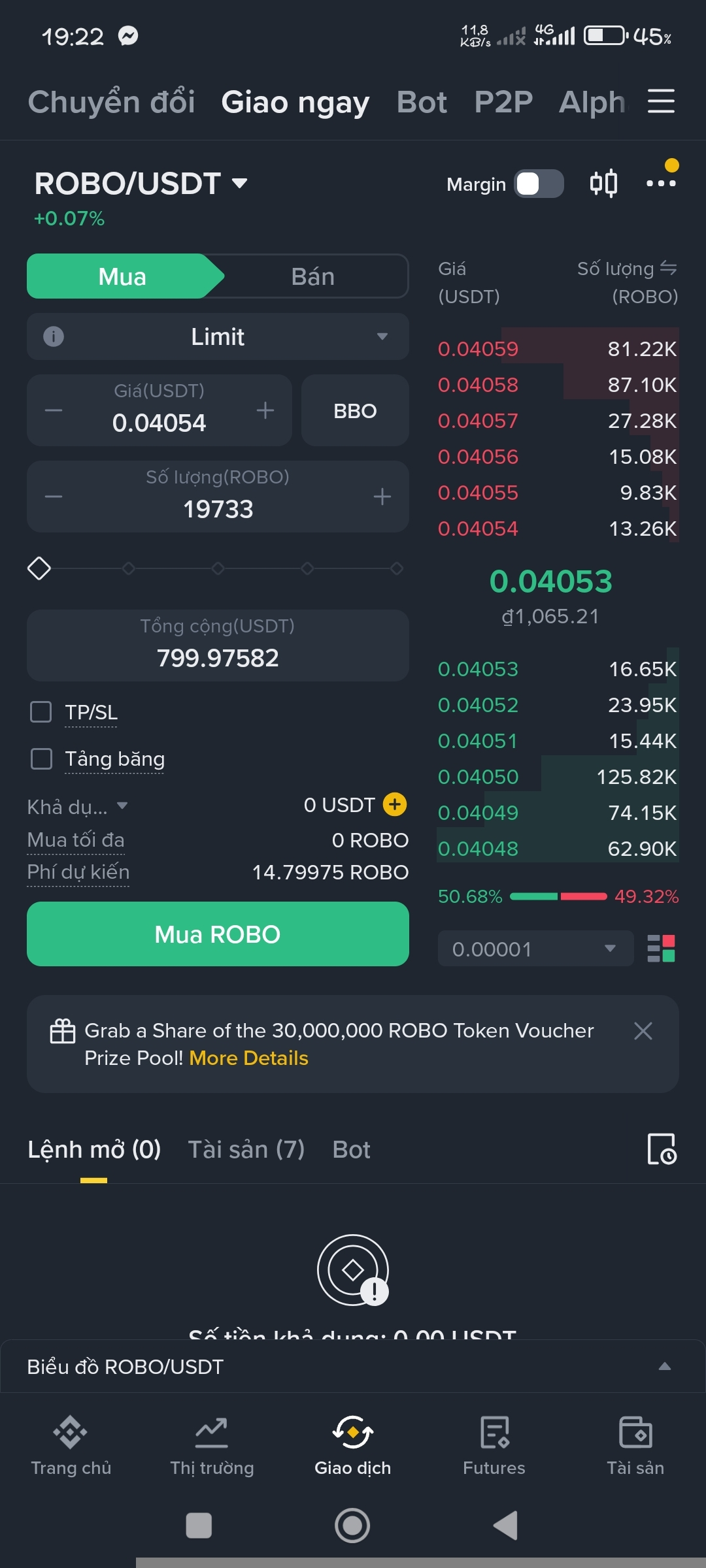Open the 0.00001 price precision dropdown
The image size is (706, 1568).
coord(535,949)
